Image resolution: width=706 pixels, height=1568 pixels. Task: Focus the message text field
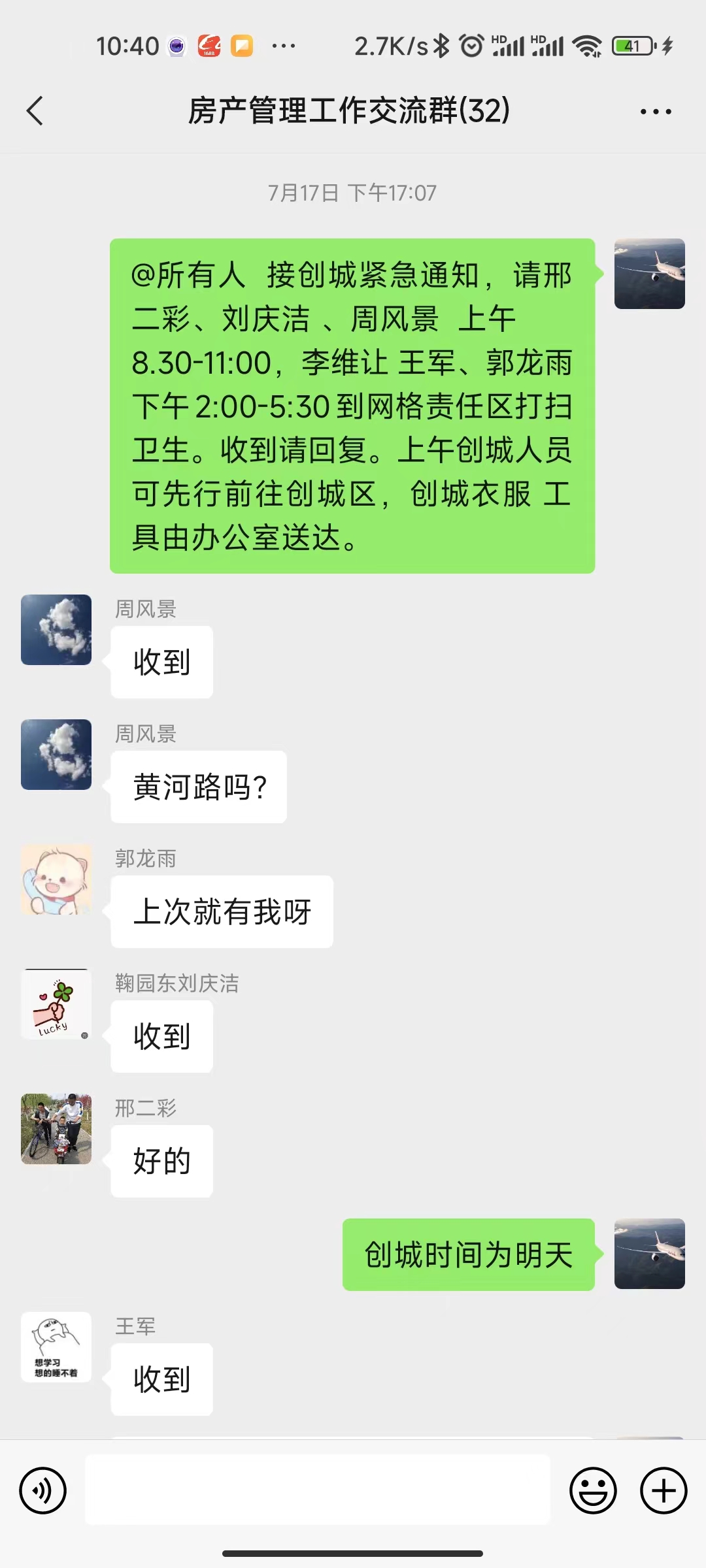click(x=318, y=1490)
